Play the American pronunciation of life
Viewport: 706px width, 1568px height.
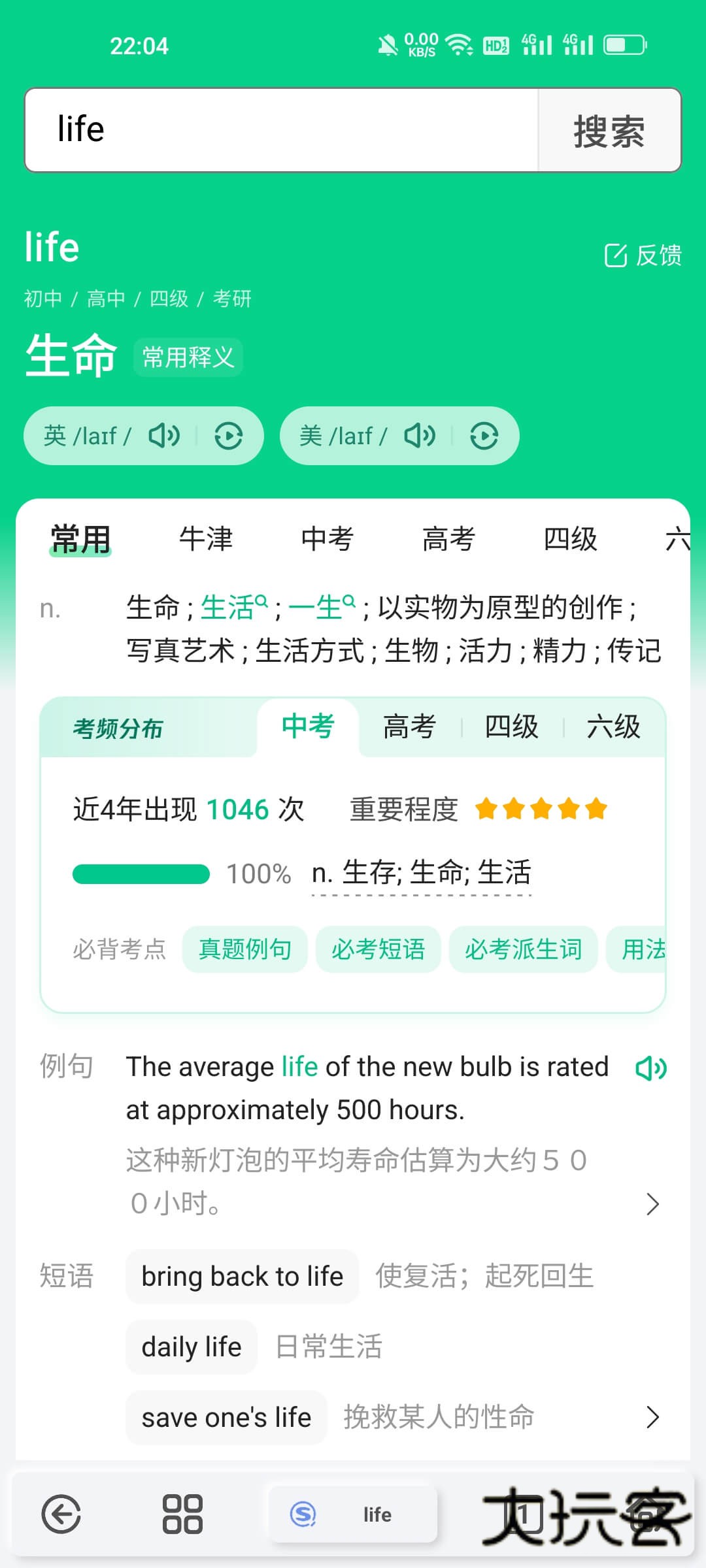click(418, 435)
